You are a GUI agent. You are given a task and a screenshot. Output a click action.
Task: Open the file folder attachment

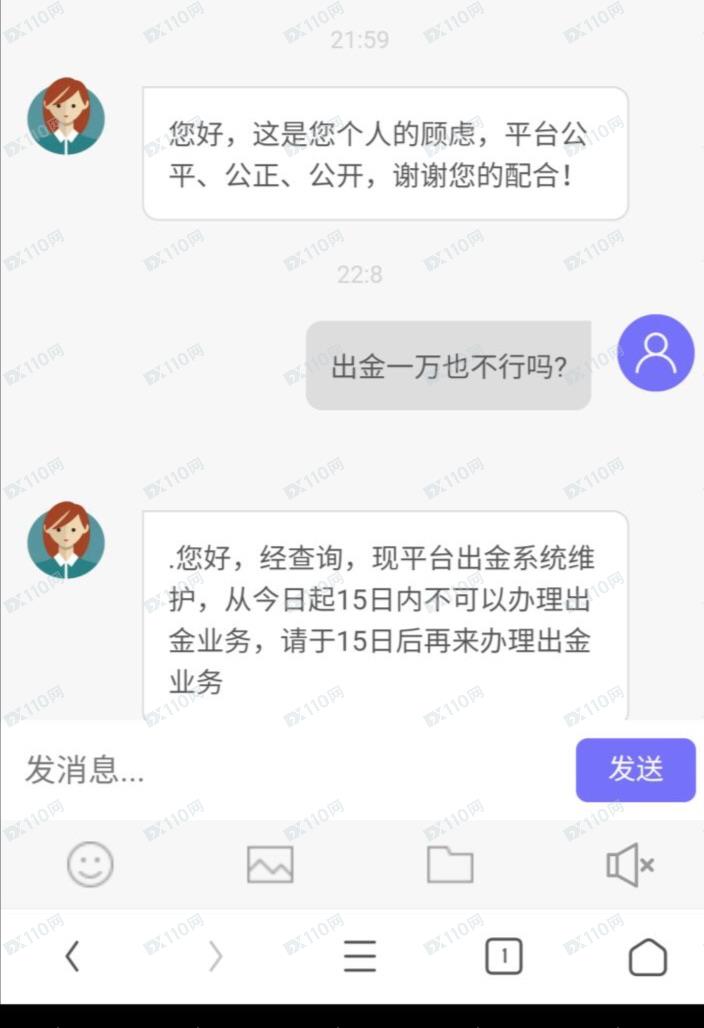click(x=450, y=864)
